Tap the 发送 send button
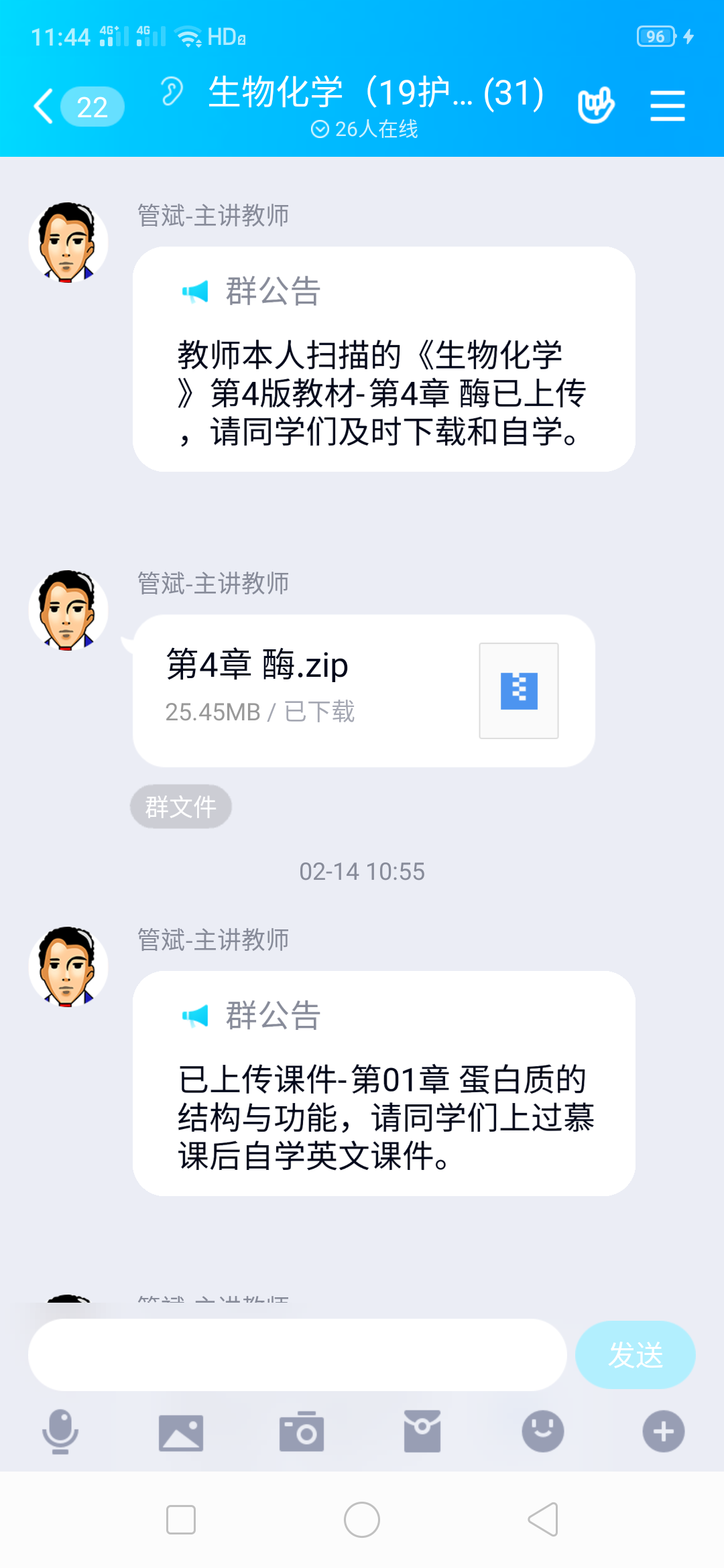Image resolution: width=724 pixels, height=1568 pixels. pyautogui.click(x=635, y=1355)
